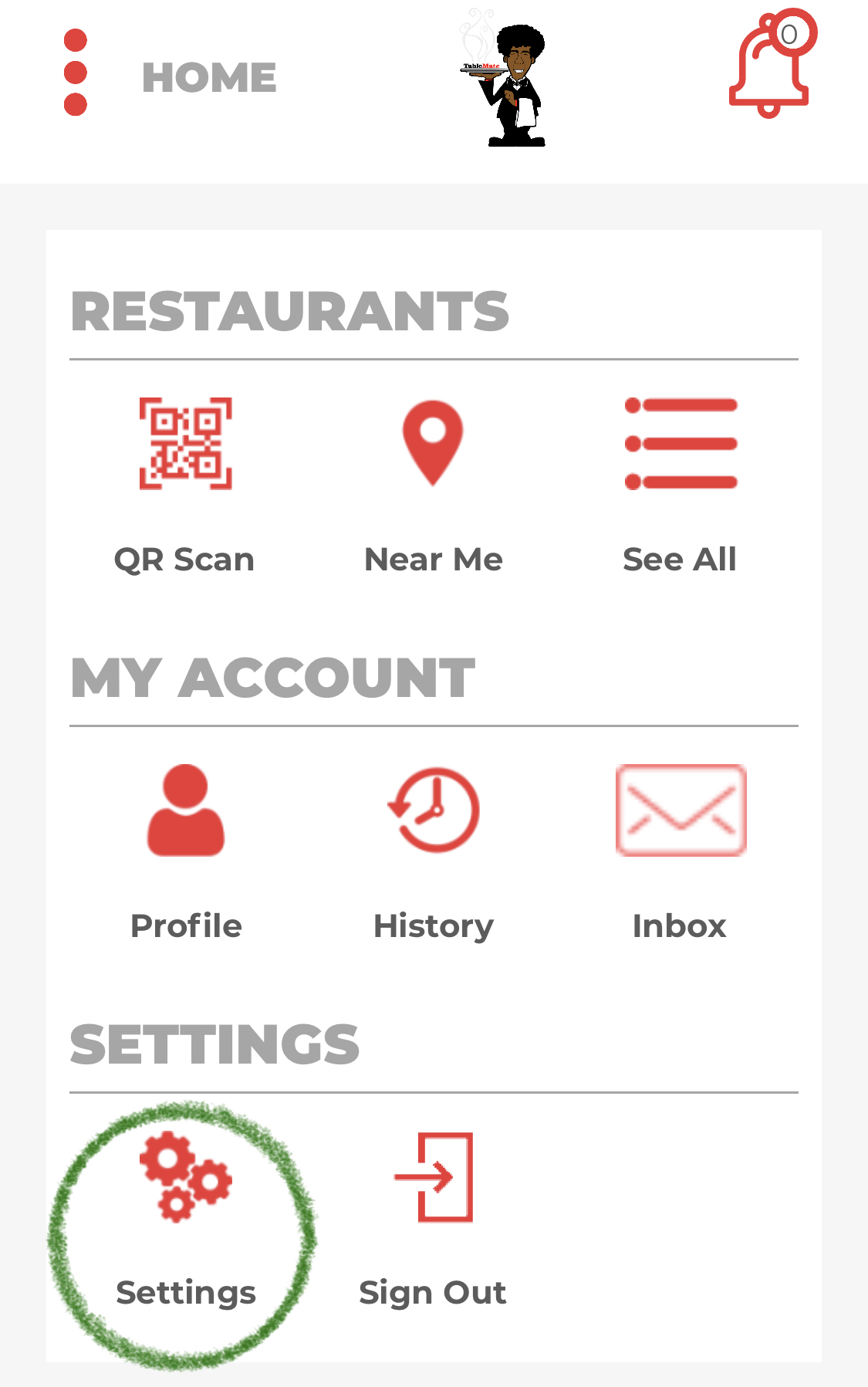Screen dimensions: 868x1387
Task: Select the Near Me location pin icon
Action: coord(434,442)
